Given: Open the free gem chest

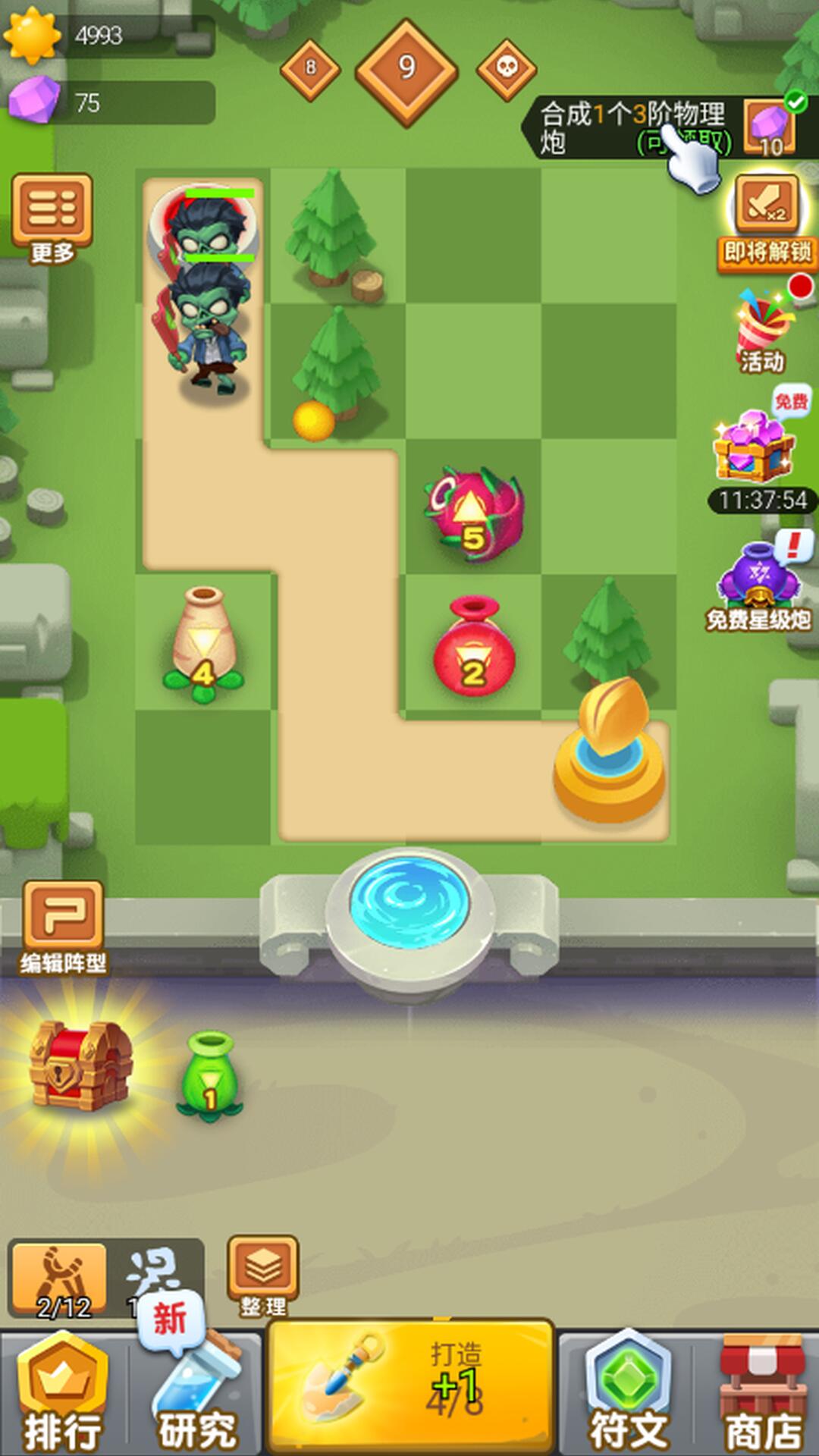Looking at the screenshot, I should (x=755, y=449).
